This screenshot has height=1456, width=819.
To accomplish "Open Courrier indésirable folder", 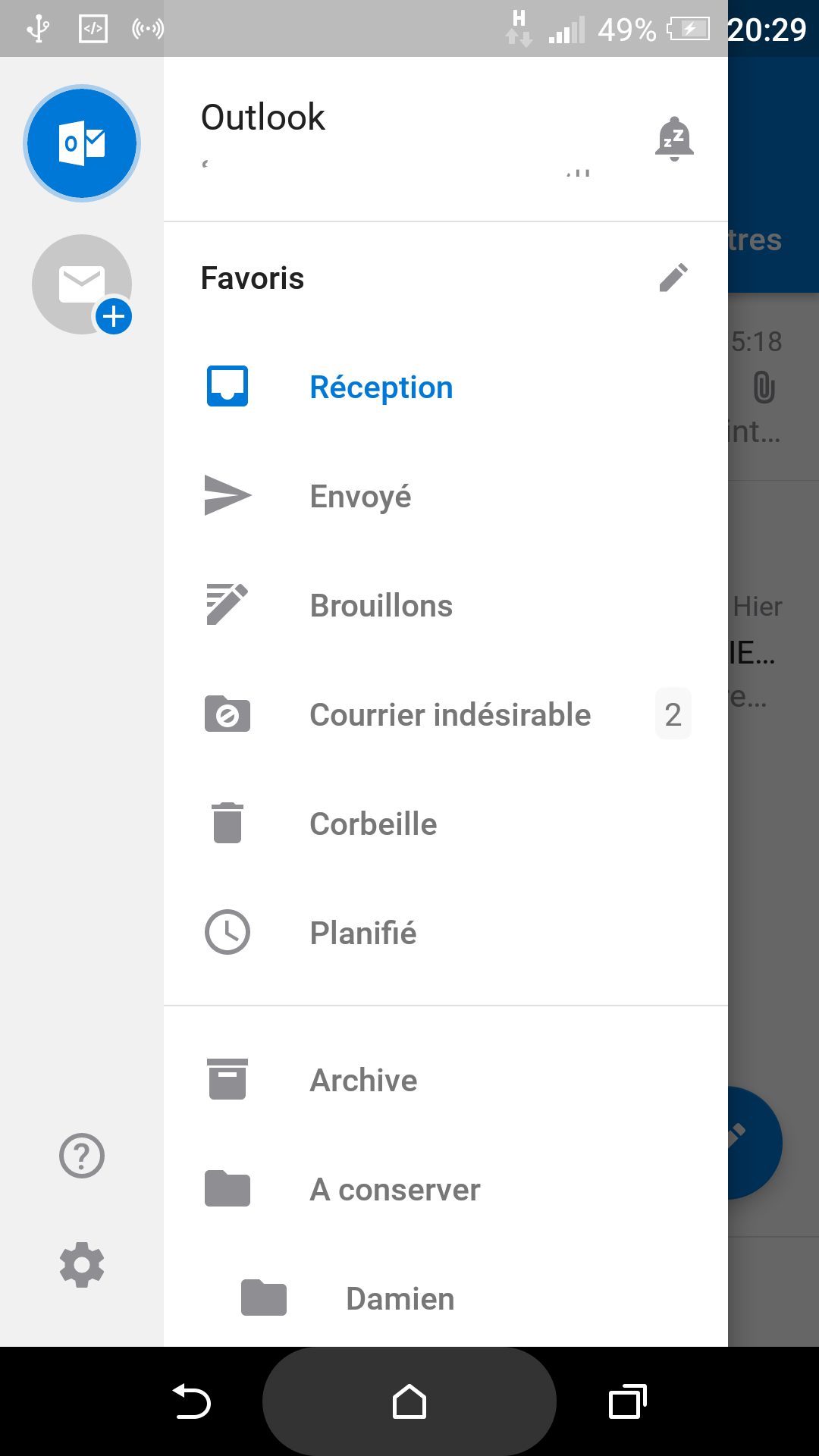I will [450, 715].
